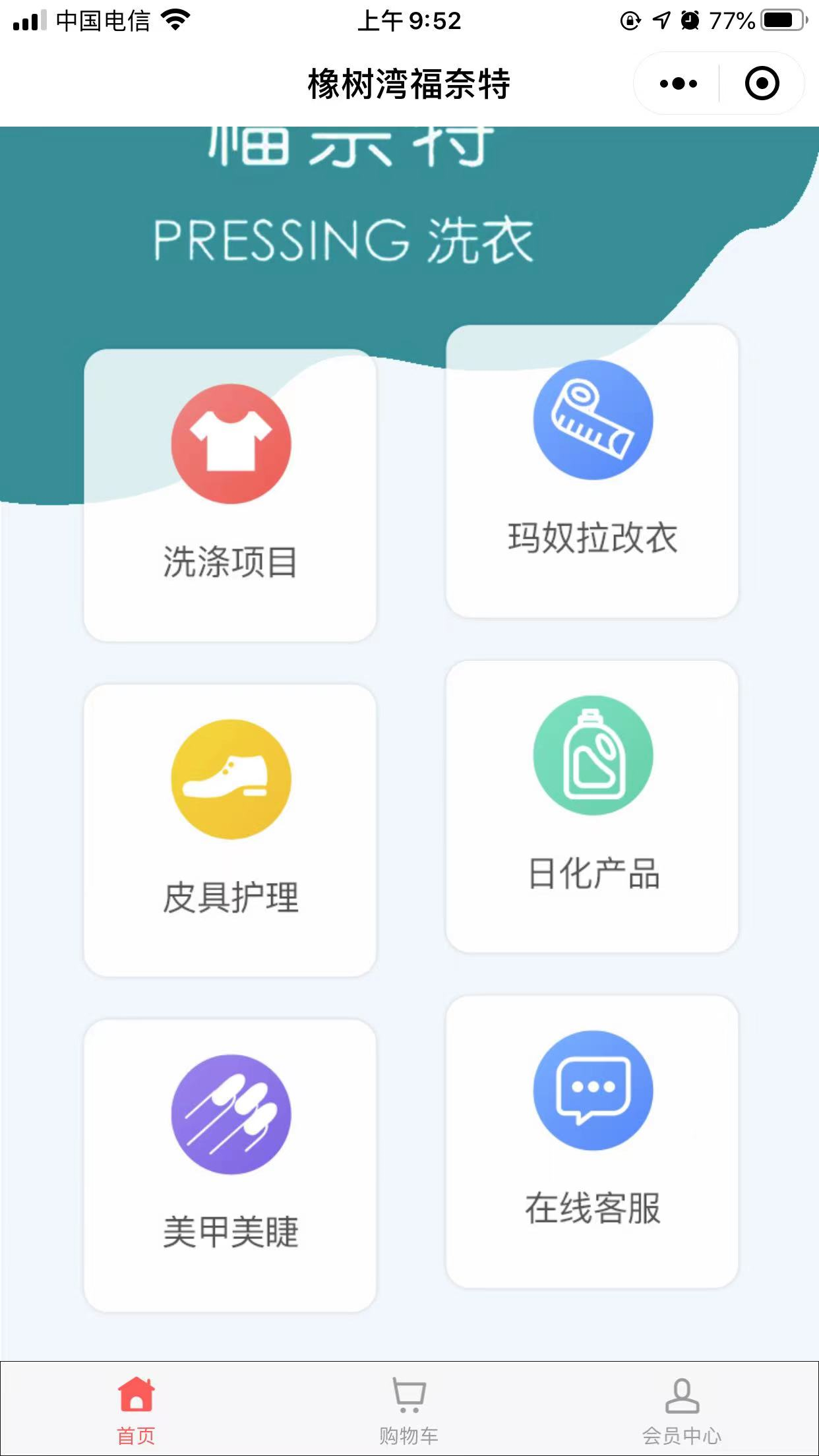Tap the 皮具护理 yellow shoe icon
The image size is (819, 1456).
coord(230,779)
